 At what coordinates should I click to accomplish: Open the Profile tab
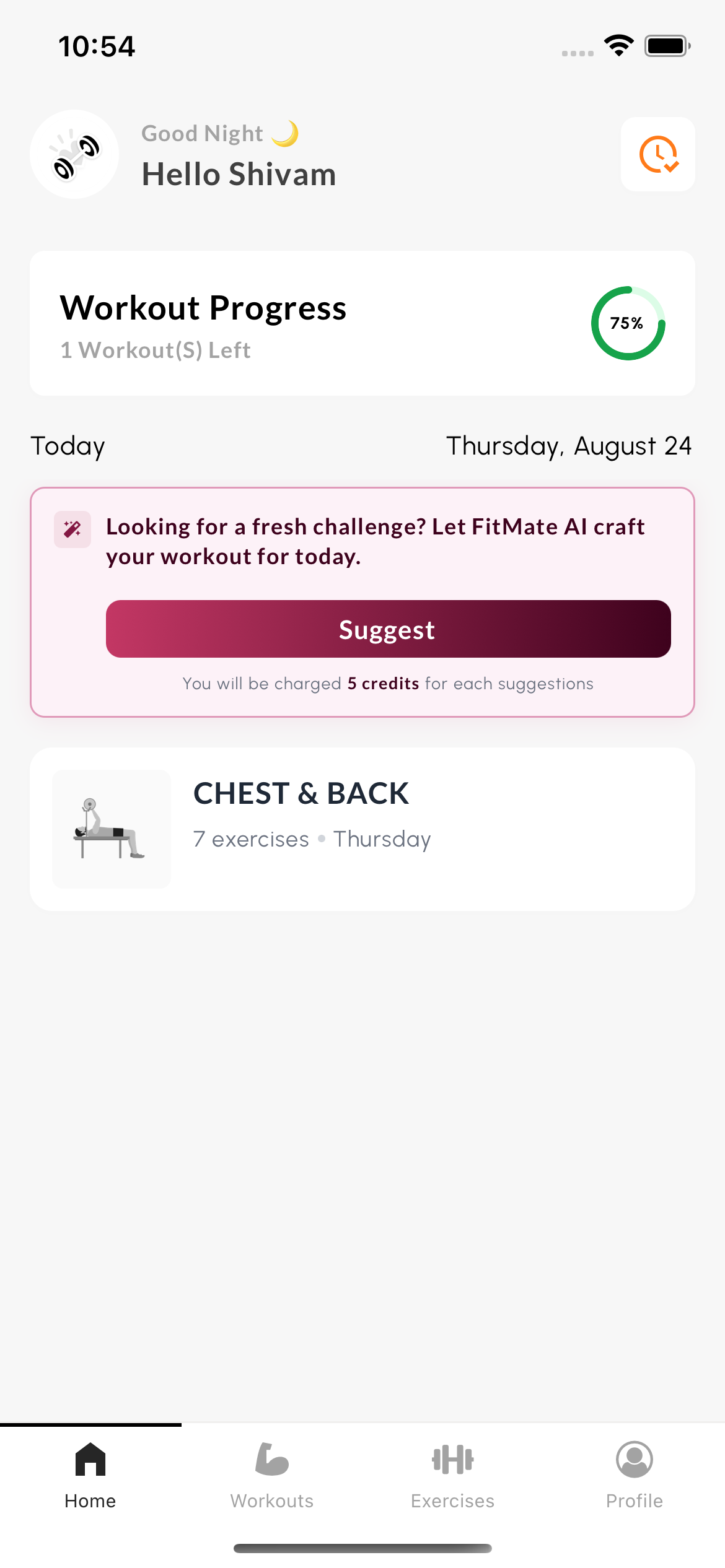pos(634,1475)
